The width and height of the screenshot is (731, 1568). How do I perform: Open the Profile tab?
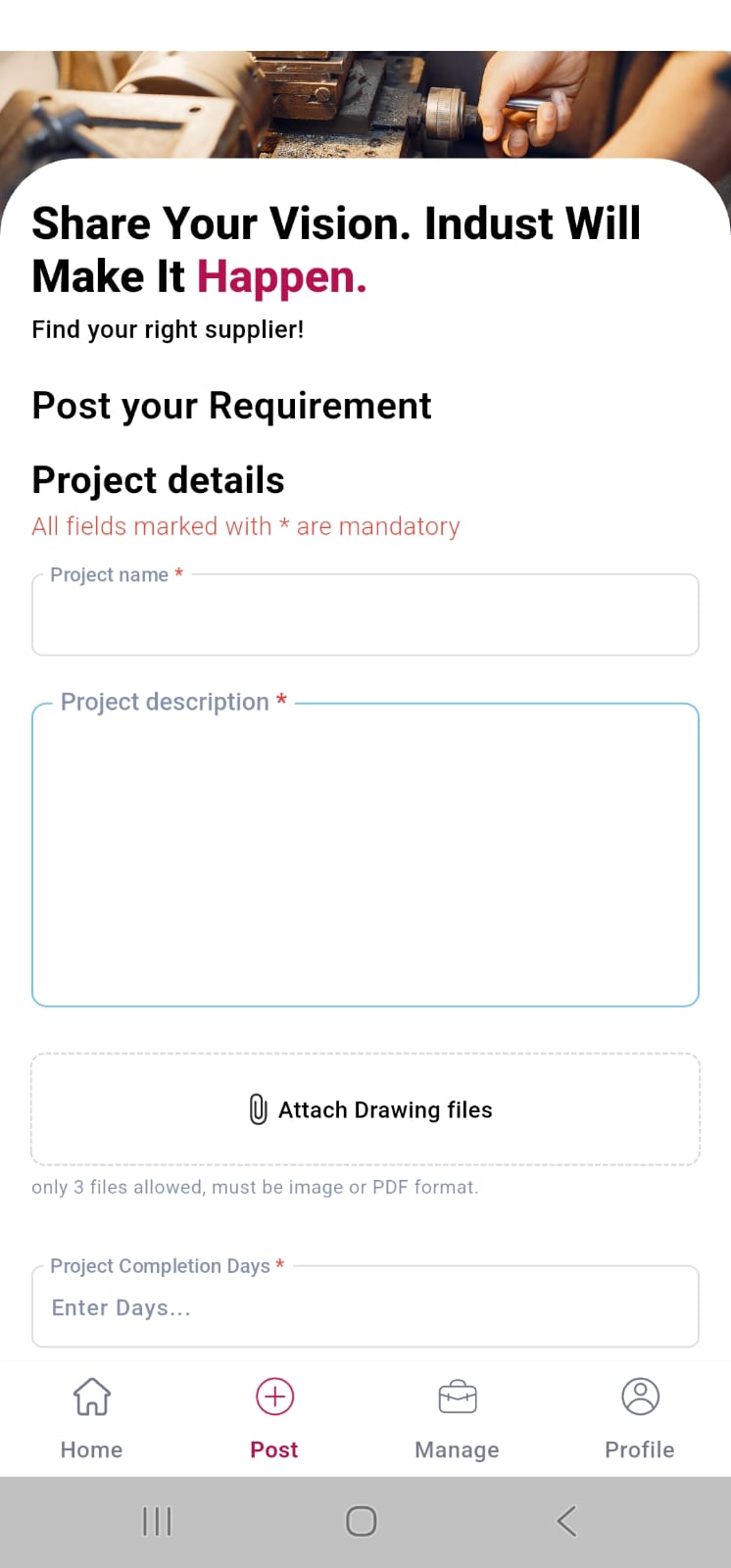(640, 1417)
